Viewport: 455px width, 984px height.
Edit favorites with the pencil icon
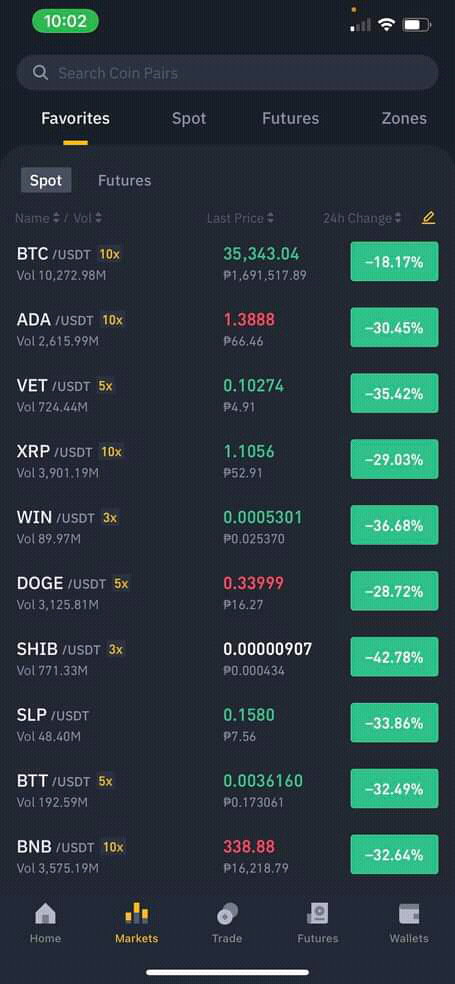429,218
